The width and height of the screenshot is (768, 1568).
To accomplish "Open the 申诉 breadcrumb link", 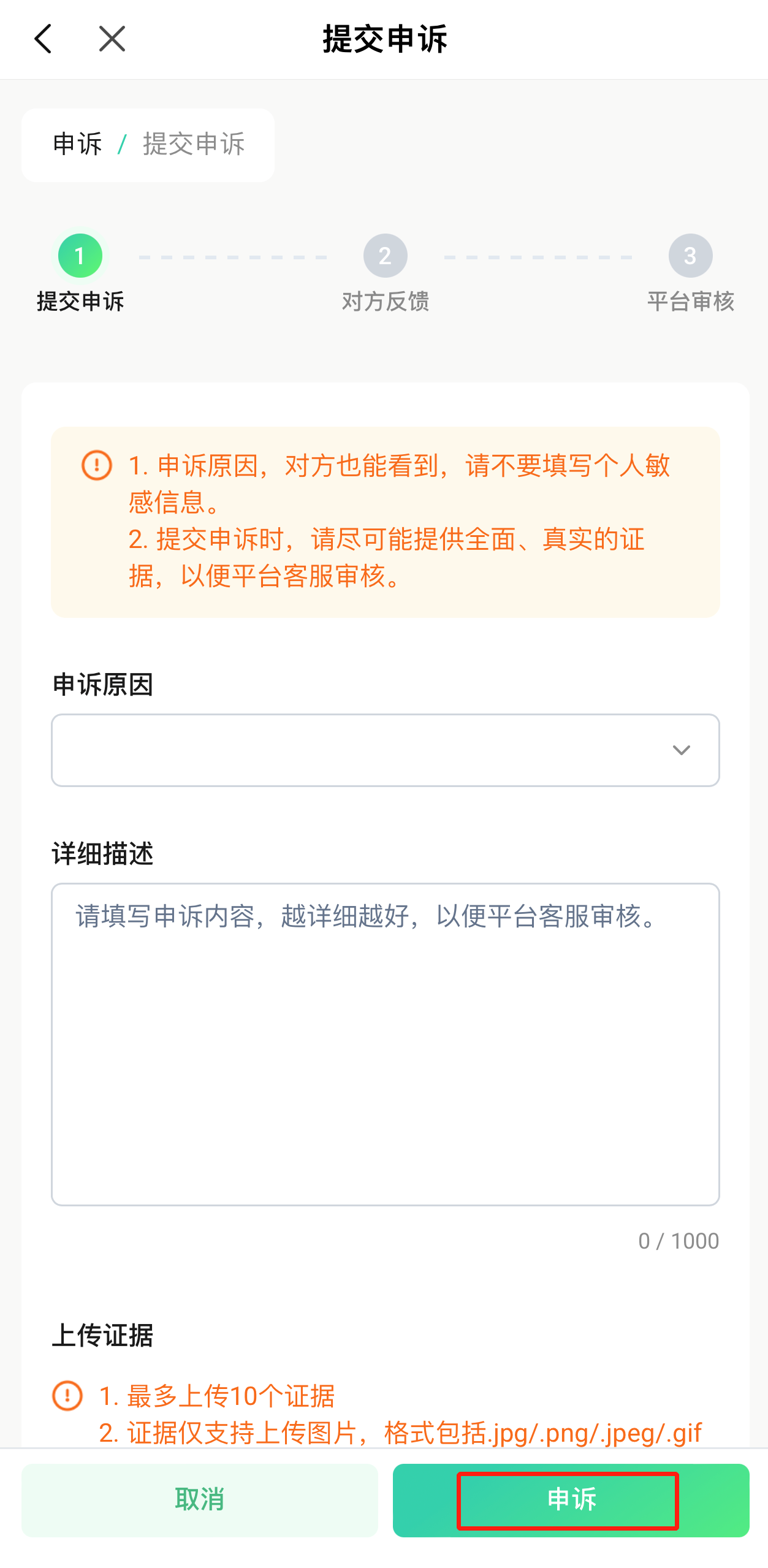I will [x=77, y=145].
